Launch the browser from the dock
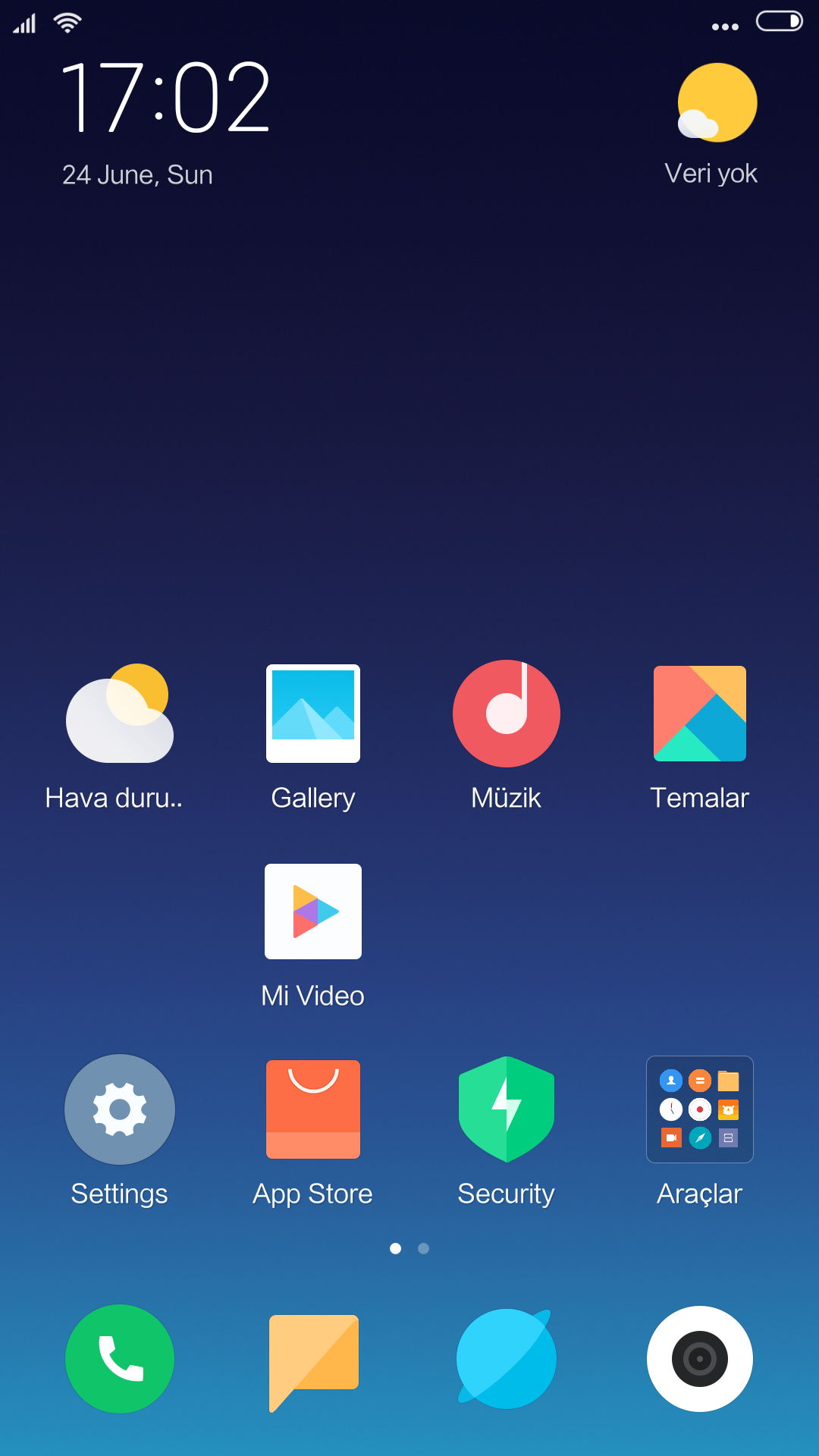The image size is (819, 1456). click(507, 1359)
